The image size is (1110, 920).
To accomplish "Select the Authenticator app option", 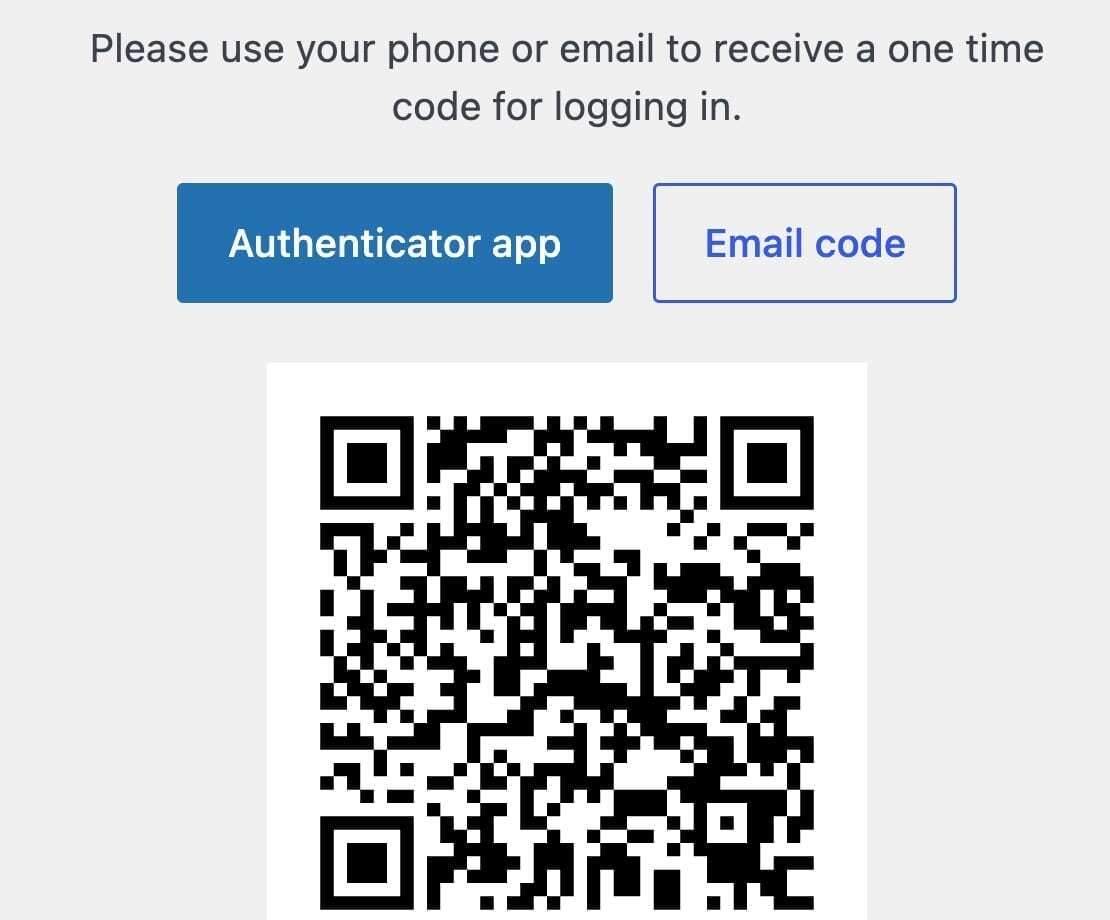I will (x=394, y=243).
